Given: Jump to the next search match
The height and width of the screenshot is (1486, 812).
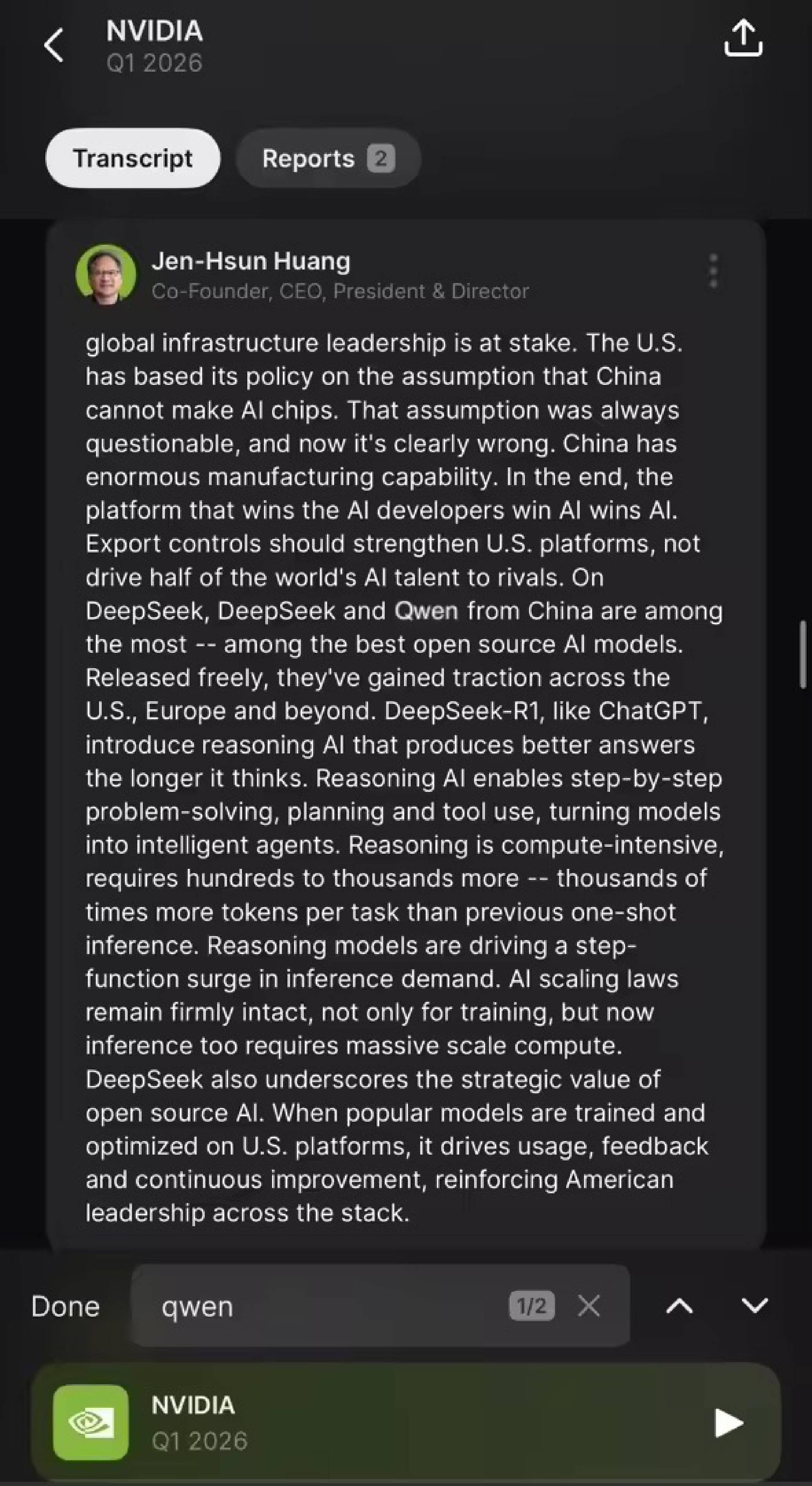Looking at the screenshot, I should coord(754,1306).
